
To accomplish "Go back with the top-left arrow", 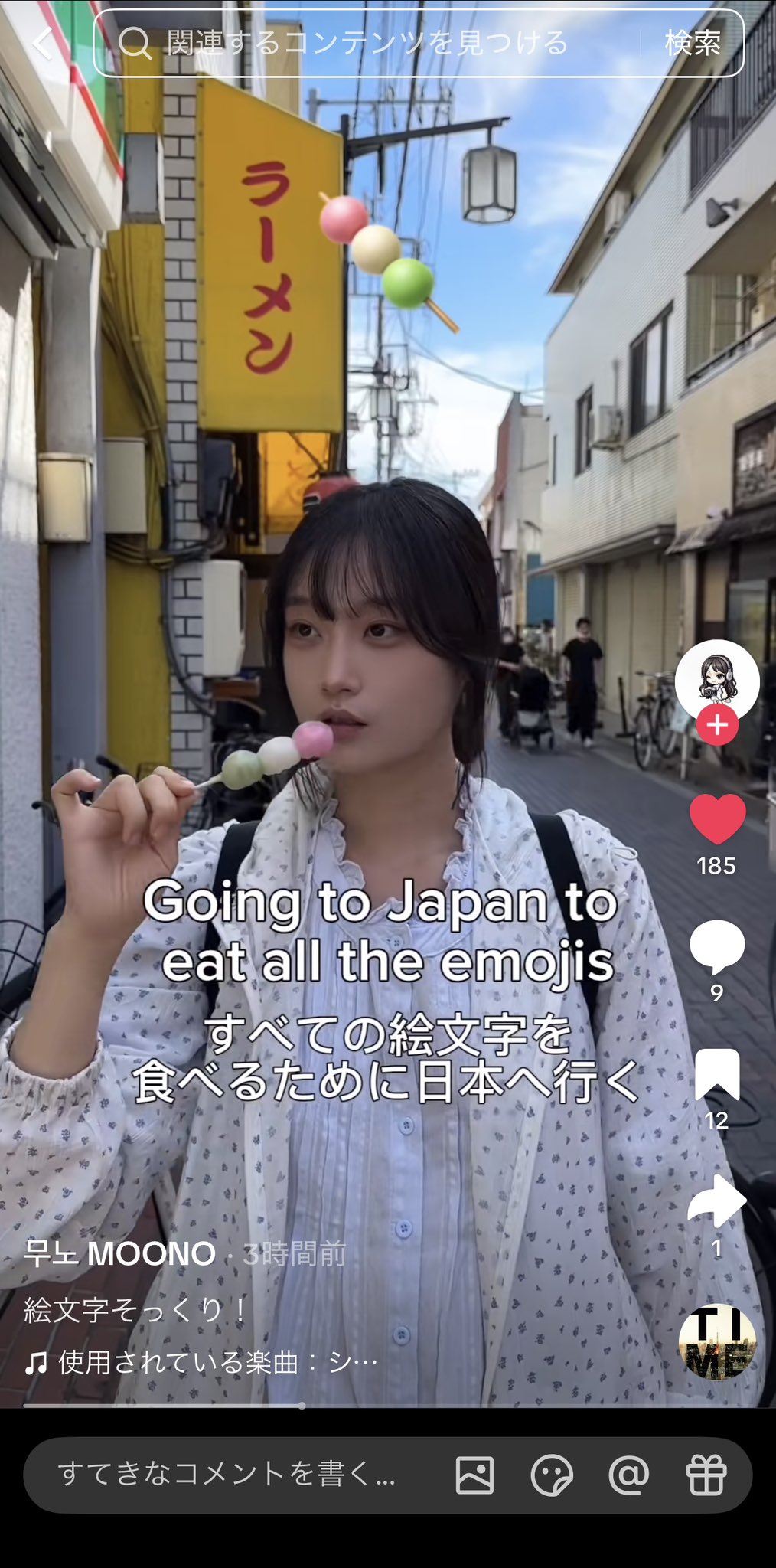I will click(44, 43).
